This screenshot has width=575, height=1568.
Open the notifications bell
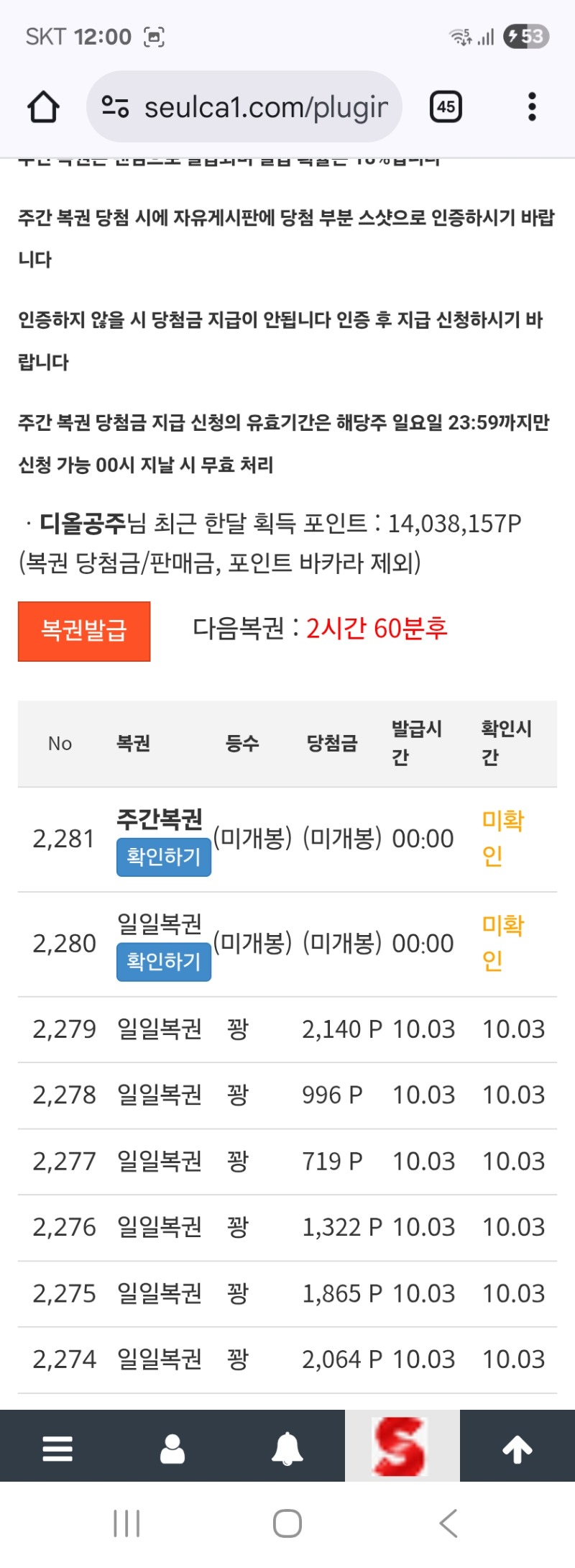(287, 1448)
